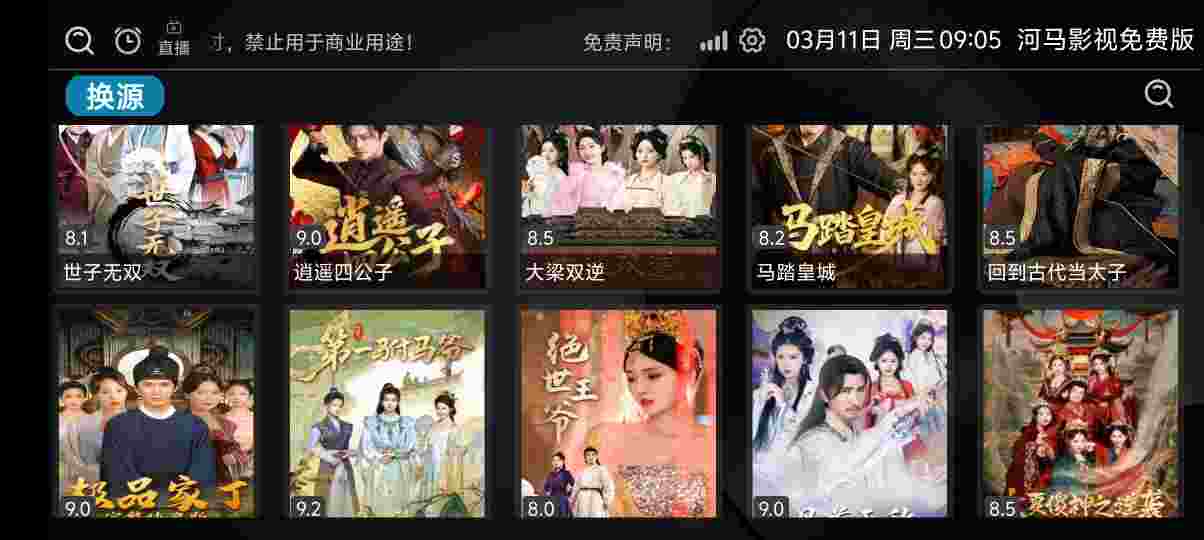Open the drama 逍遥四公子

[387, 205]
